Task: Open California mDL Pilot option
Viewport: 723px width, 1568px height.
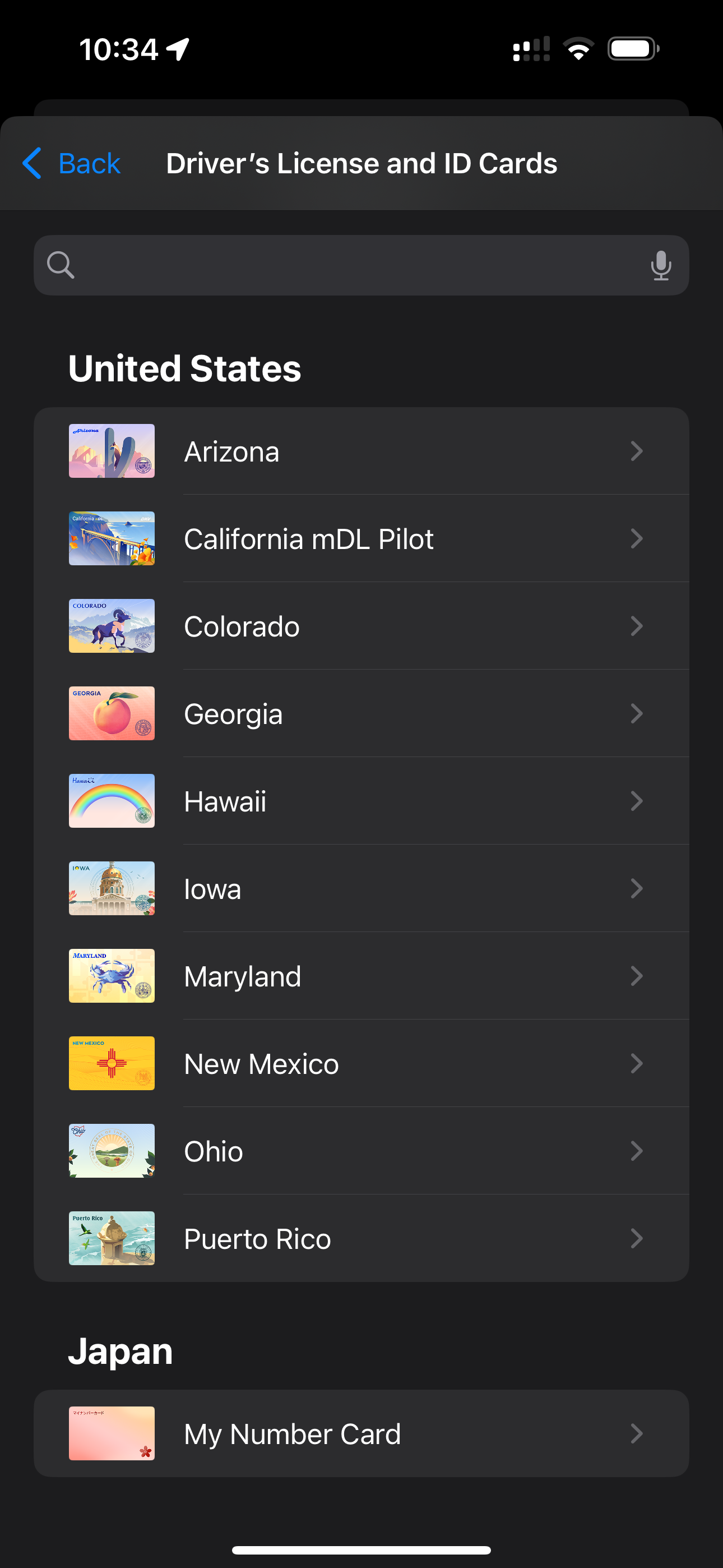Action: click(x=360, y=539)
